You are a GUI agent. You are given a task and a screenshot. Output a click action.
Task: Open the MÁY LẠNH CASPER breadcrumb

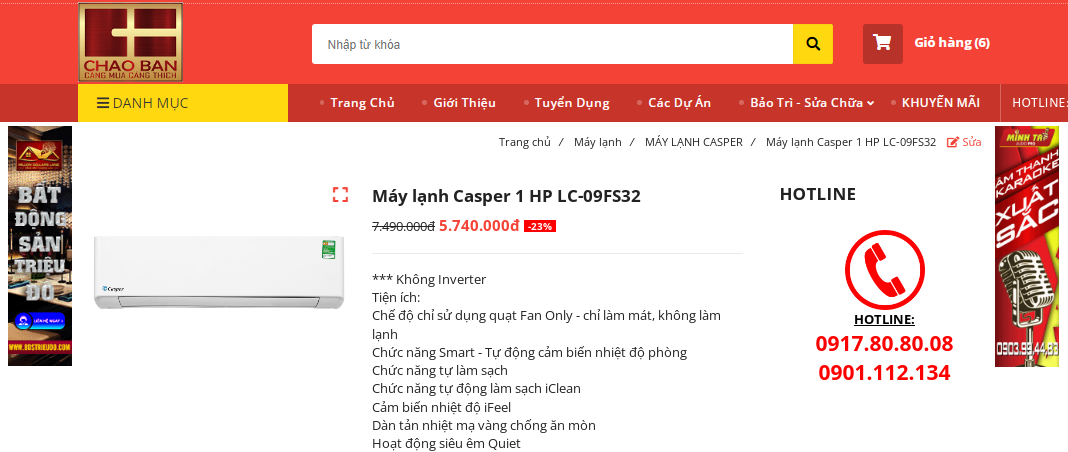coord(694,142)
